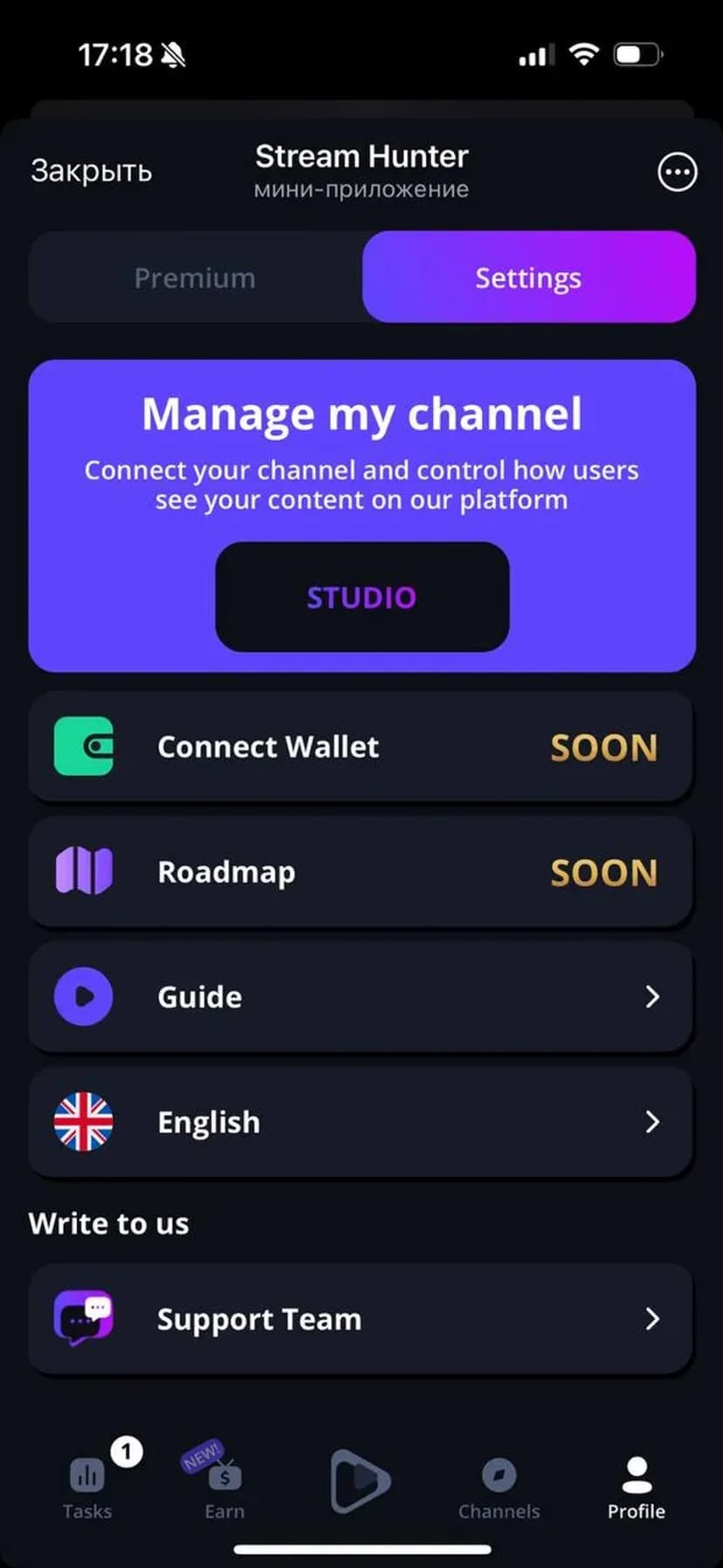Switch to the Channels tab
This screenshot has width=723, height=1568.
pyautogui.click(x=499, y=1486)
